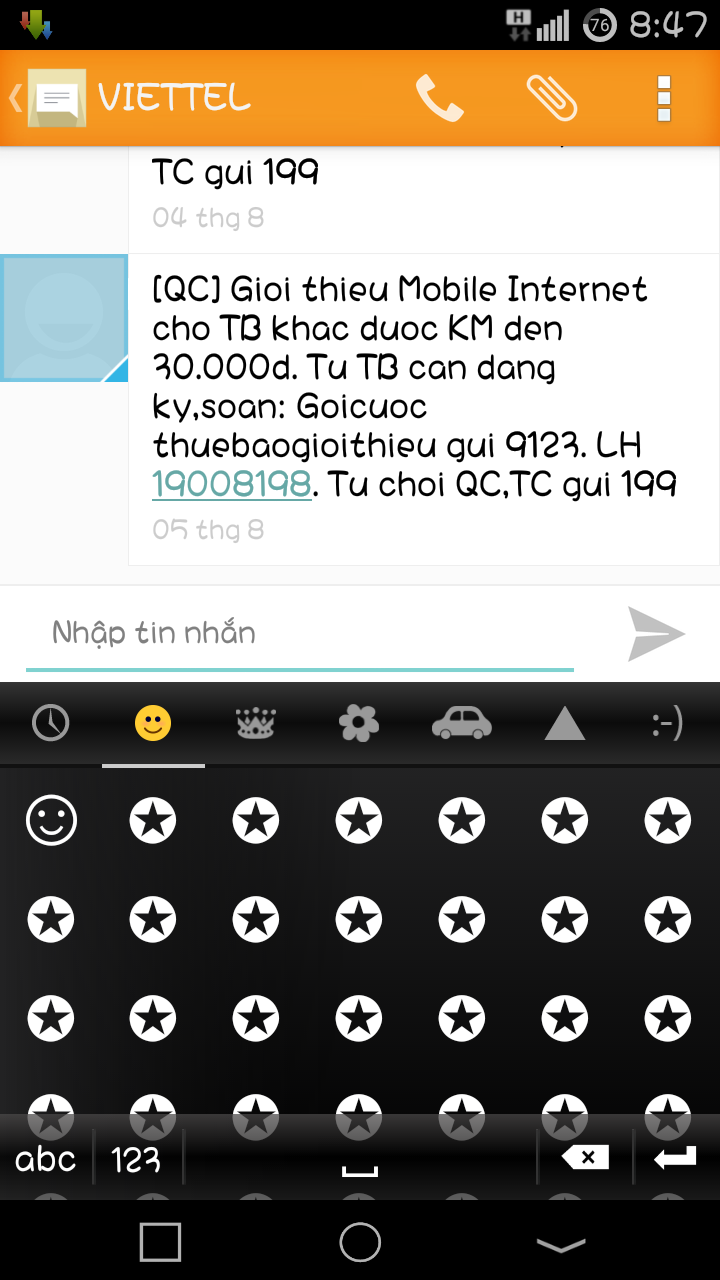Screen dimensions: 720x1280
Task: Tap the navigation bar home circle
Action: [360, 1243]
